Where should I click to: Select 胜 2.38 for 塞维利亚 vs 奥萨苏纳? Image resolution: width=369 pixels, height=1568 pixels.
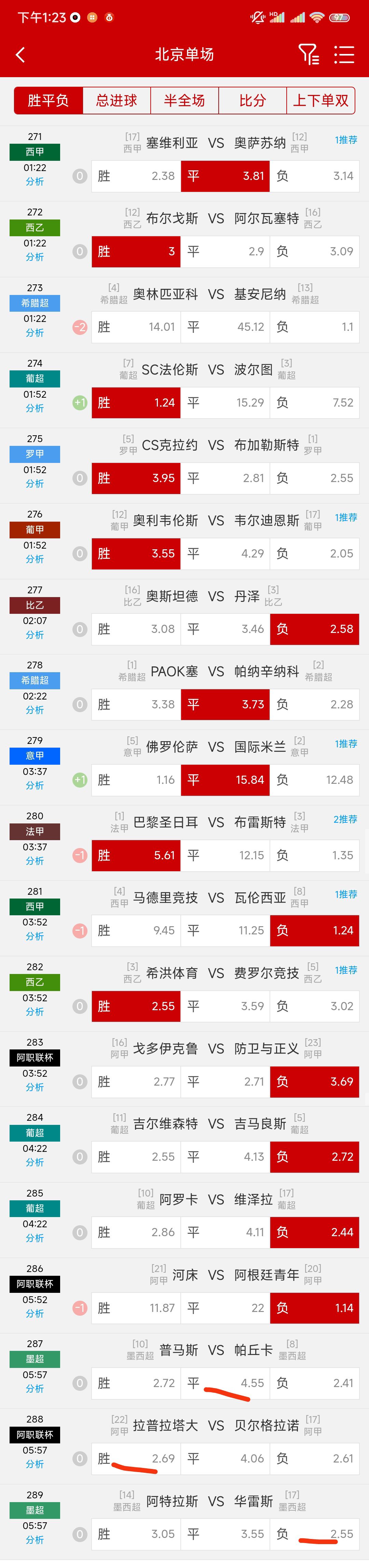[136, 176]
